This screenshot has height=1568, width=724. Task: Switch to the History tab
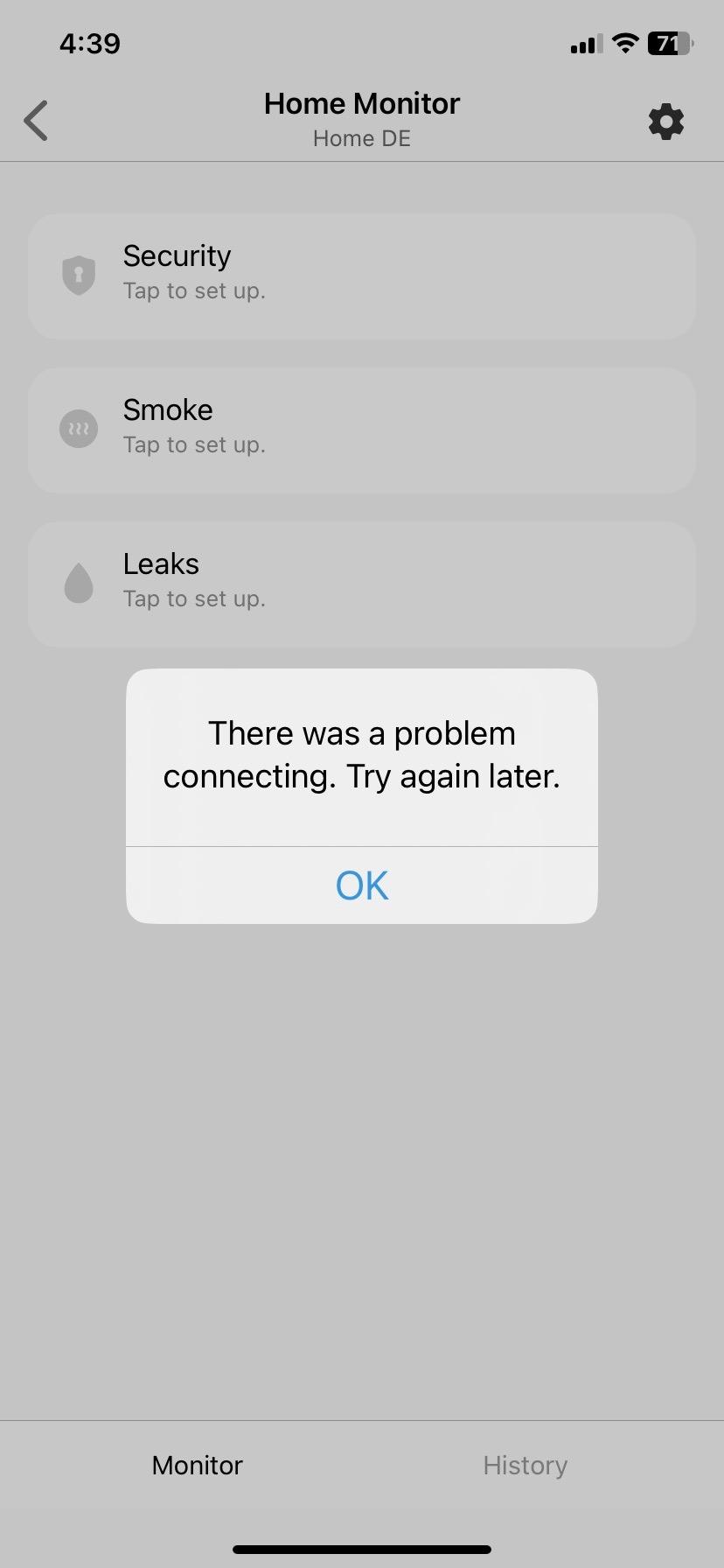pyautogui.click(x=526, y=1465)
